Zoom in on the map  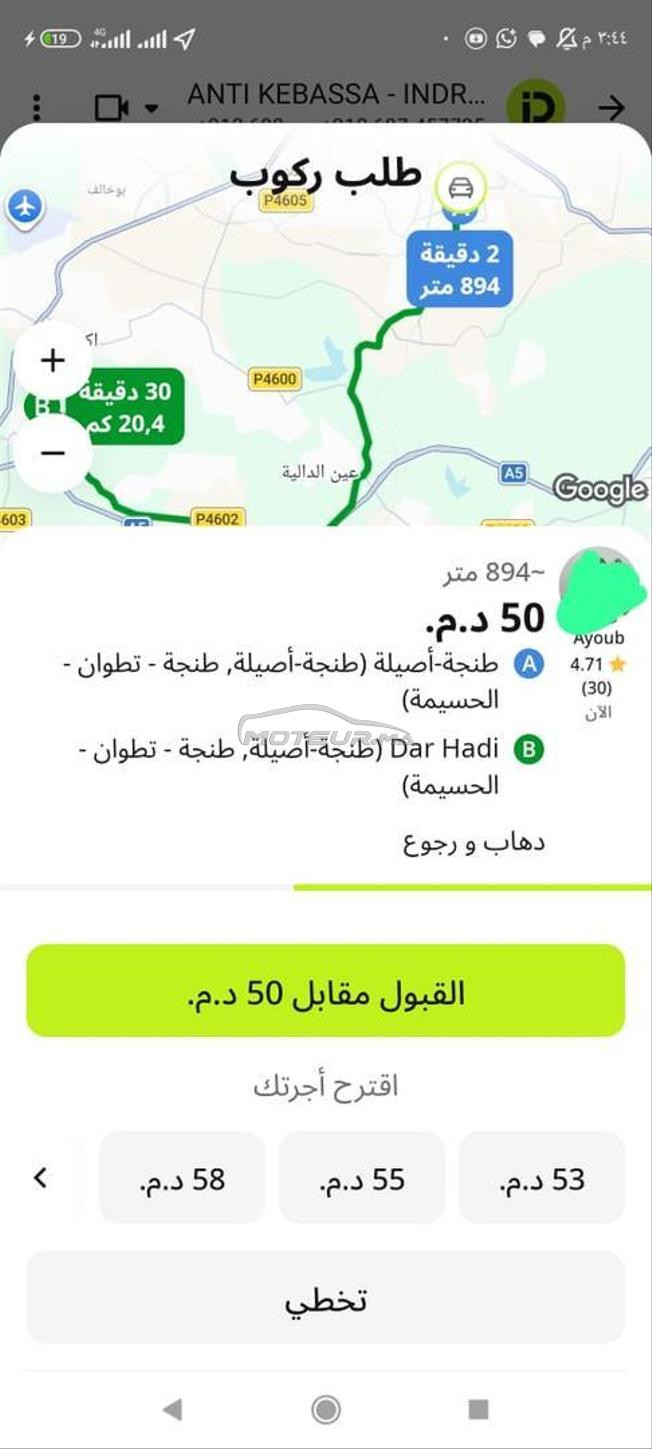tap(52, 360)
